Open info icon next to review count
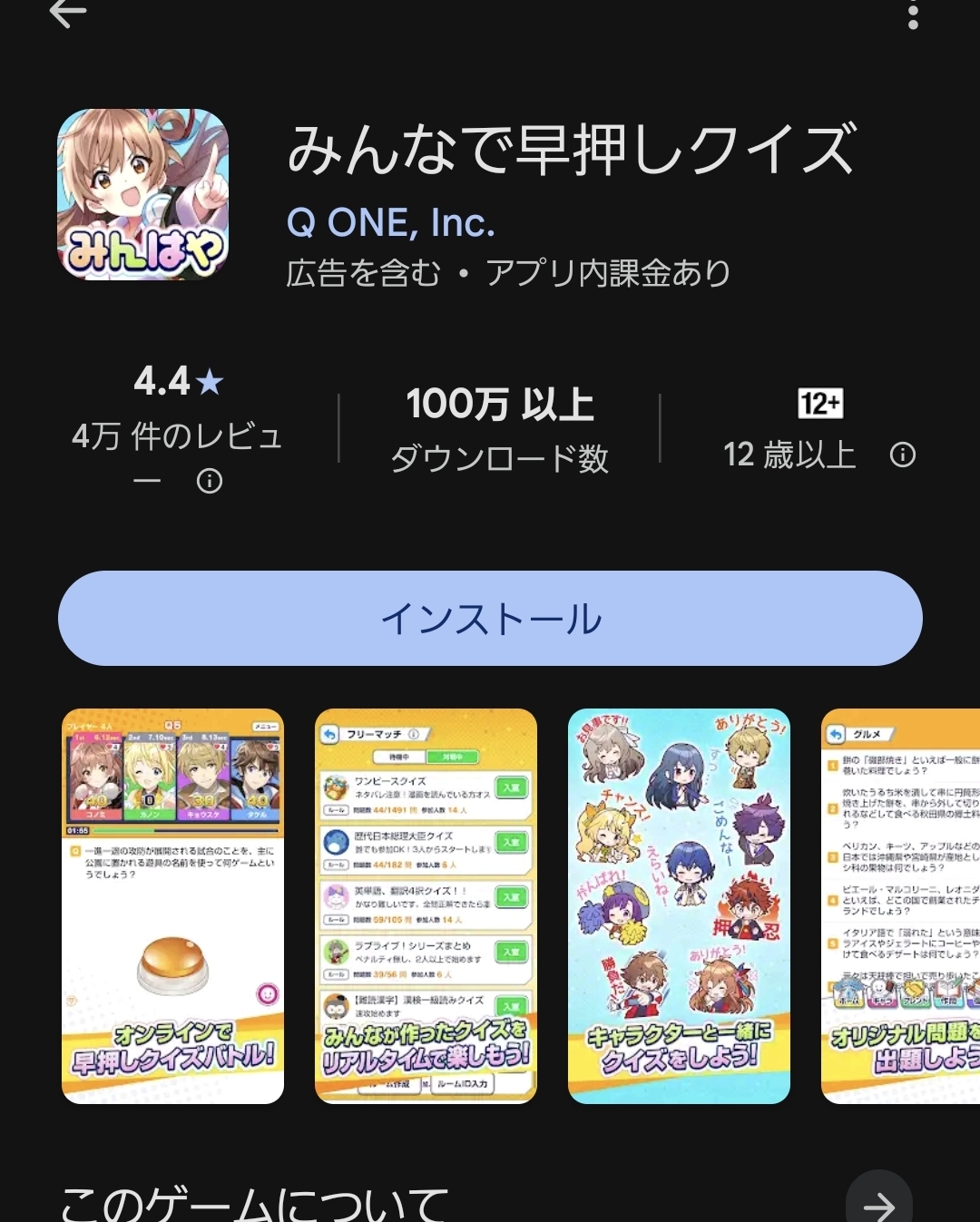Viewport: 980px width, 1222px height. (x=210, y=481)
